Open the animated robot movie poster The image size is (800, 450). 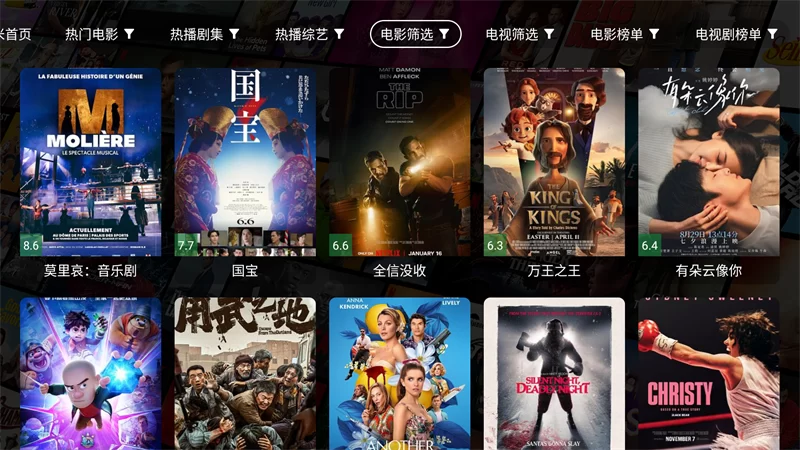(90, 374)
